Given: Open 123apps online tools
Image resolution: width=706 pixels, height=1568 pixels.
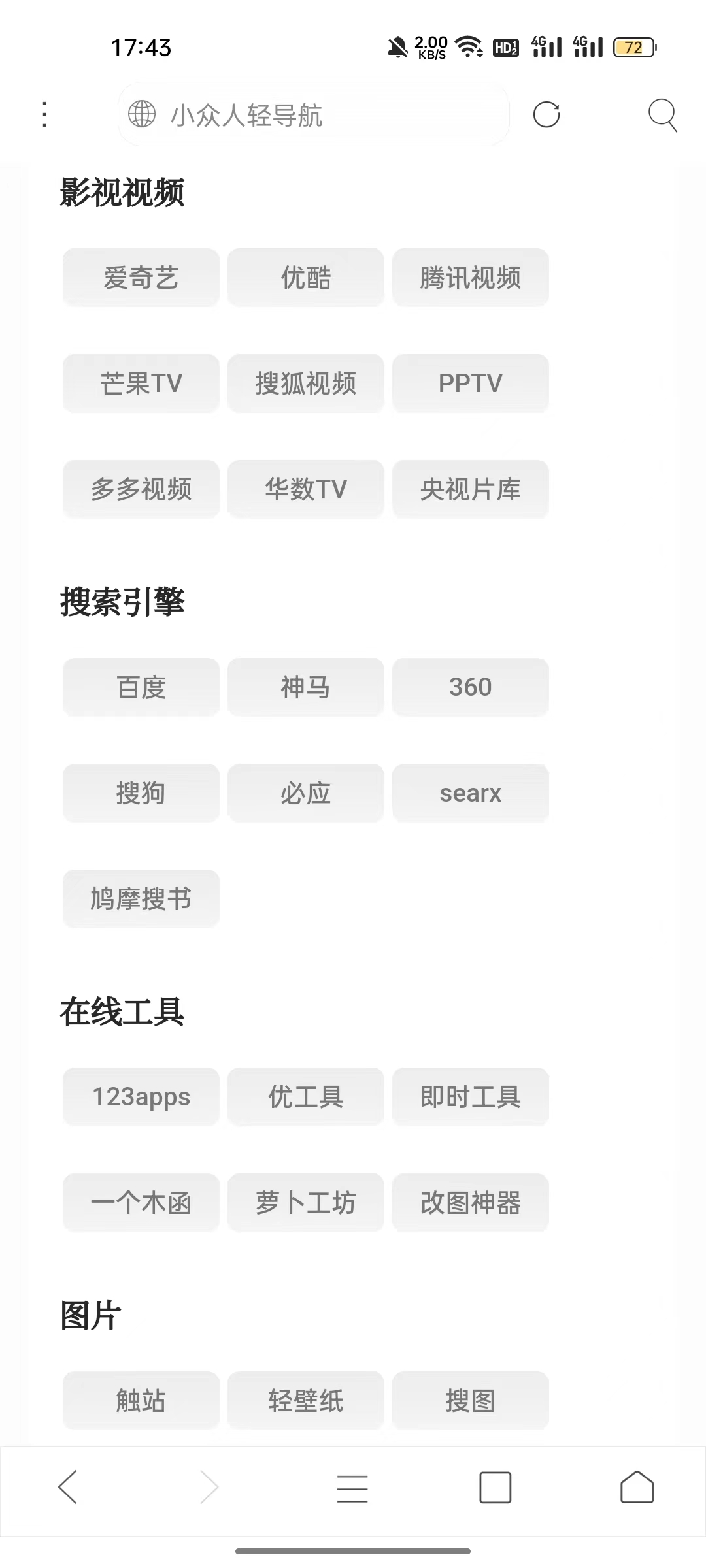Looking at the screenshot, I should click(141, 1096).
